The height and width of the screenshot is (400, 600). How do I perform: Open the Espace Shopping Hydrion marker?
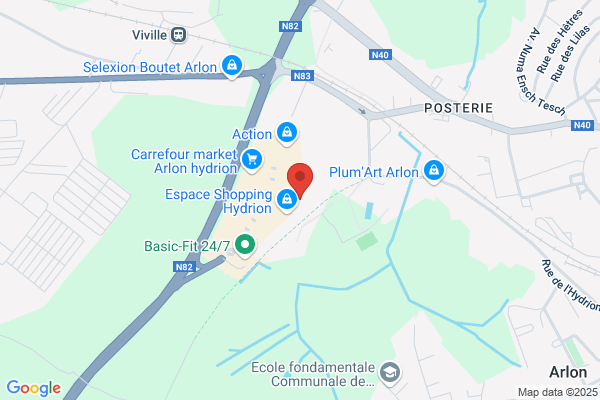[x=287, y=200]
